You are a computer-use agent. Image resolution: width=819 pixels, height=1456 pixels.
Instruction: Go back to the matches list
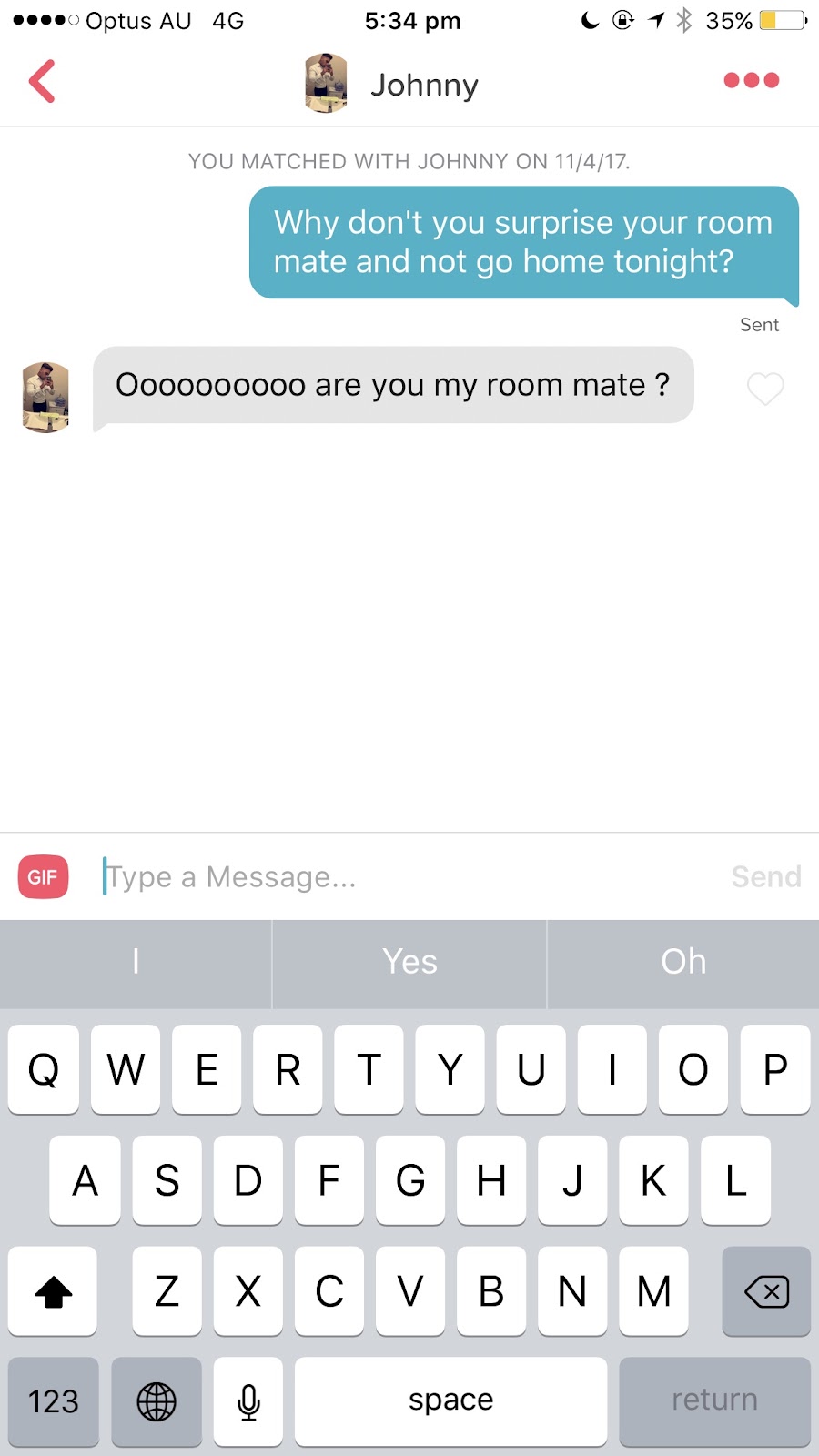click(42, 82)
